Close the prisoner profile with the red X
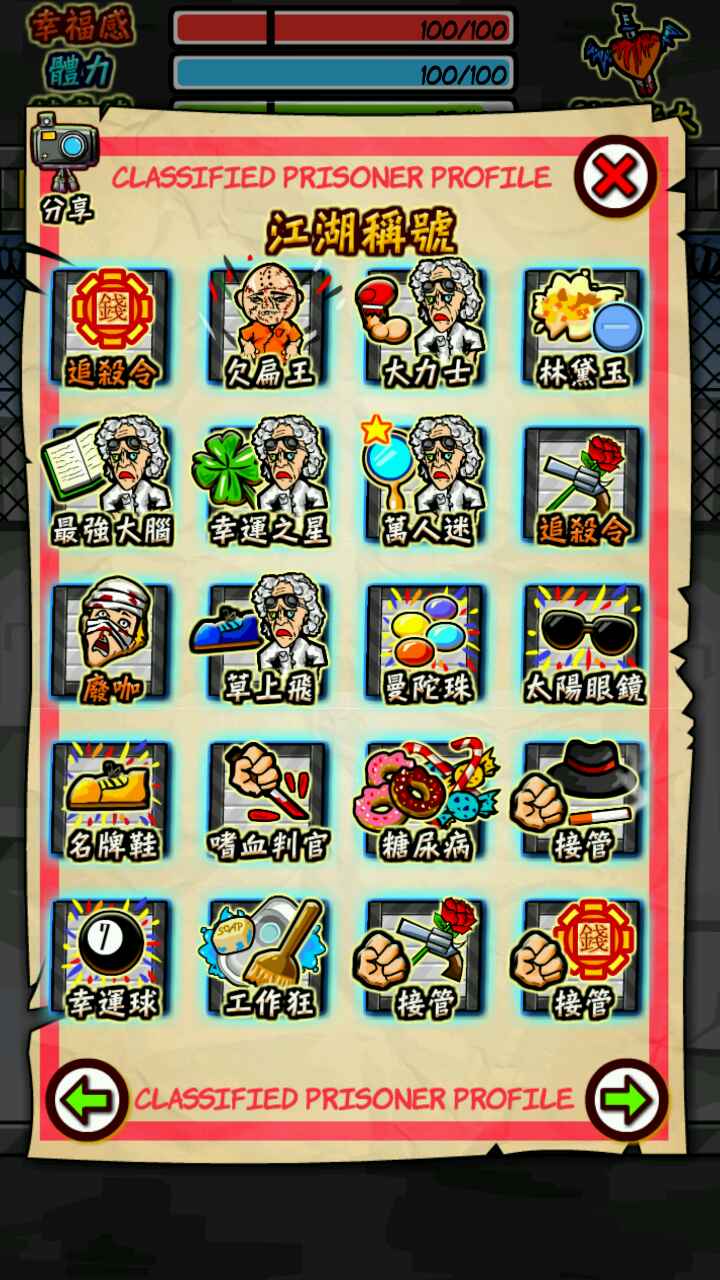Viewport: 720px width, 1280px height. [615, 177]
